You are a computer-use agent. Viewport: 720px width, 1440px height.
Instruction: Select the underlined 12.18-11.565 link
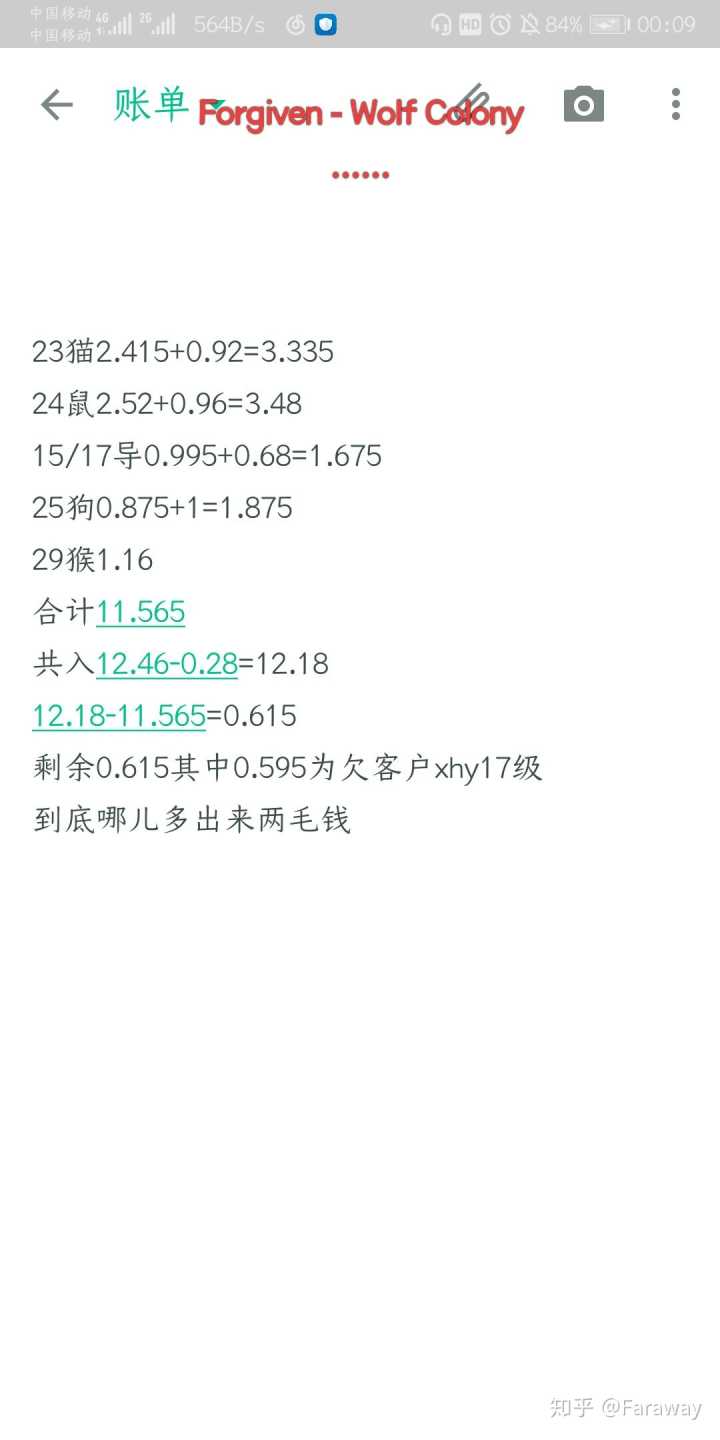[119, 716]
